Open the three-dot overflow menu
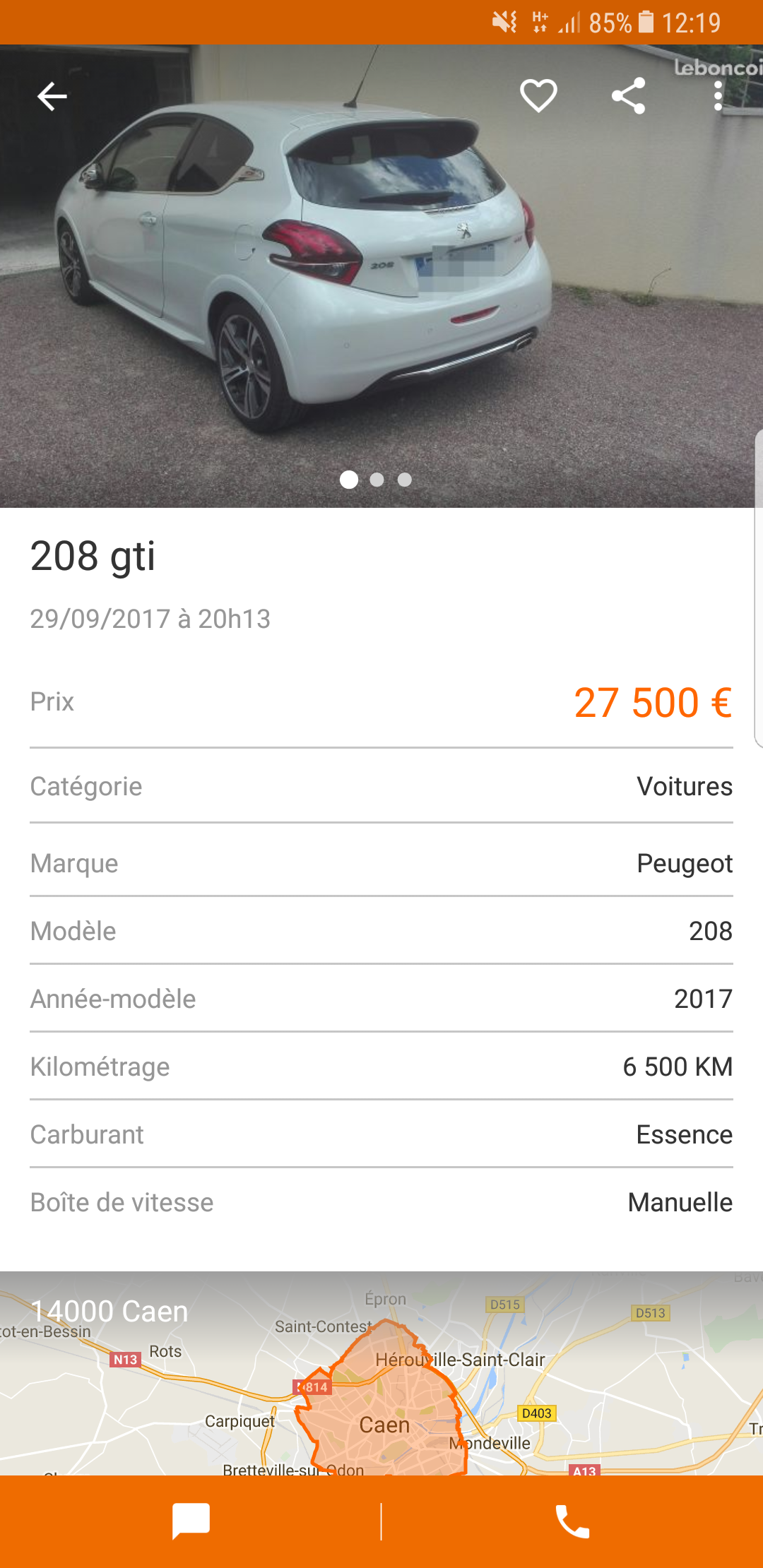 pos(718,96)
